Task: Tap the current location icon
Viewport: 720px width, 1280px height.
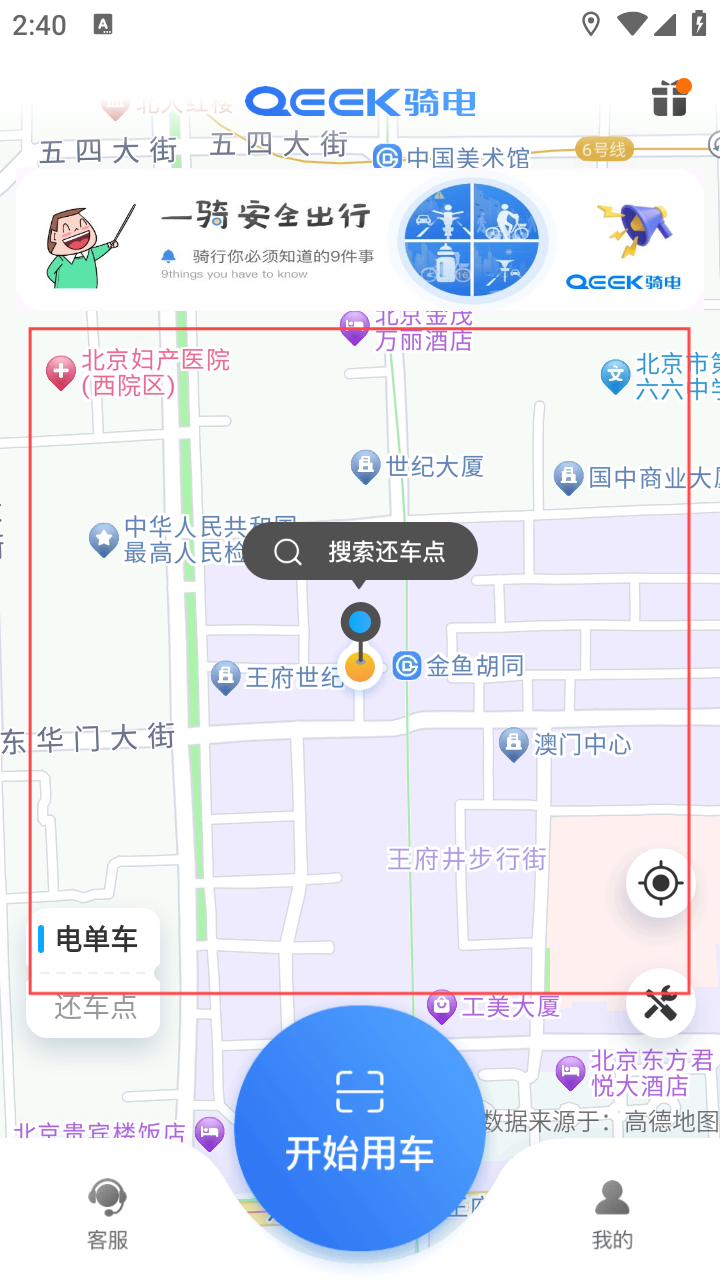Action: [659, 883]
